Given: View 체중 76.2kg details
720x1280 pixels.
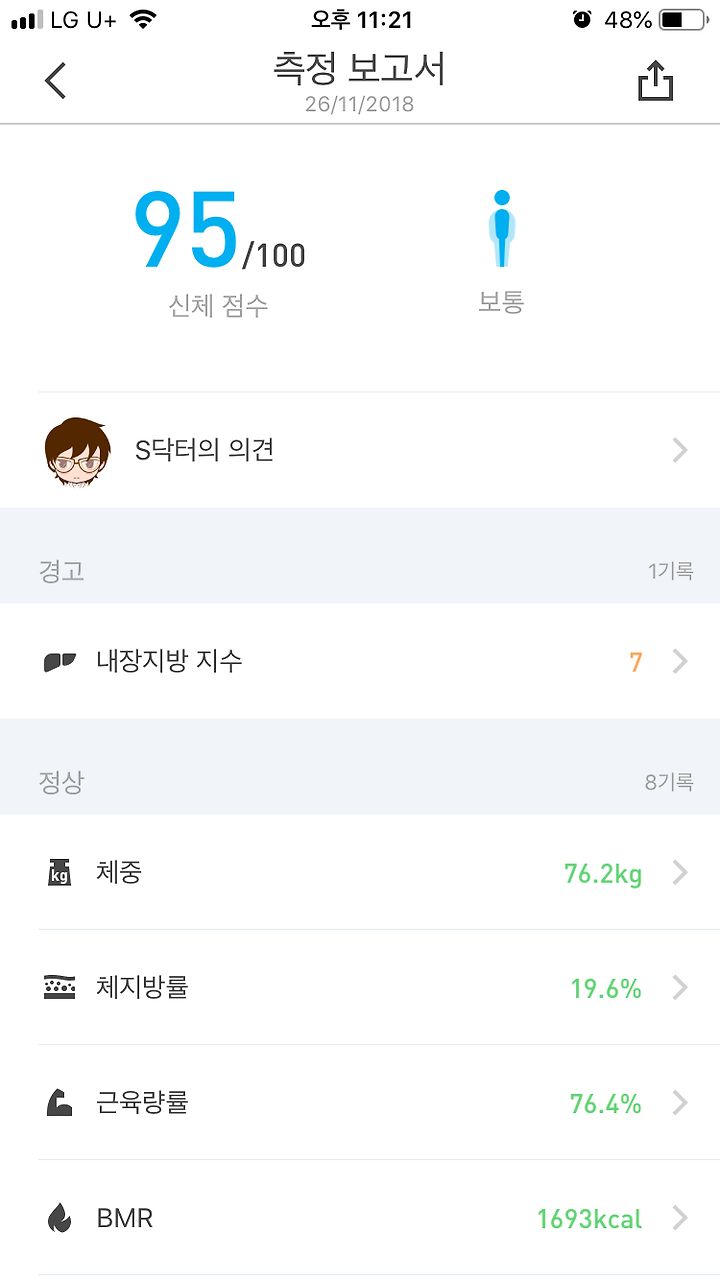Looking at the screenshot, I should (x=360, y=873).
